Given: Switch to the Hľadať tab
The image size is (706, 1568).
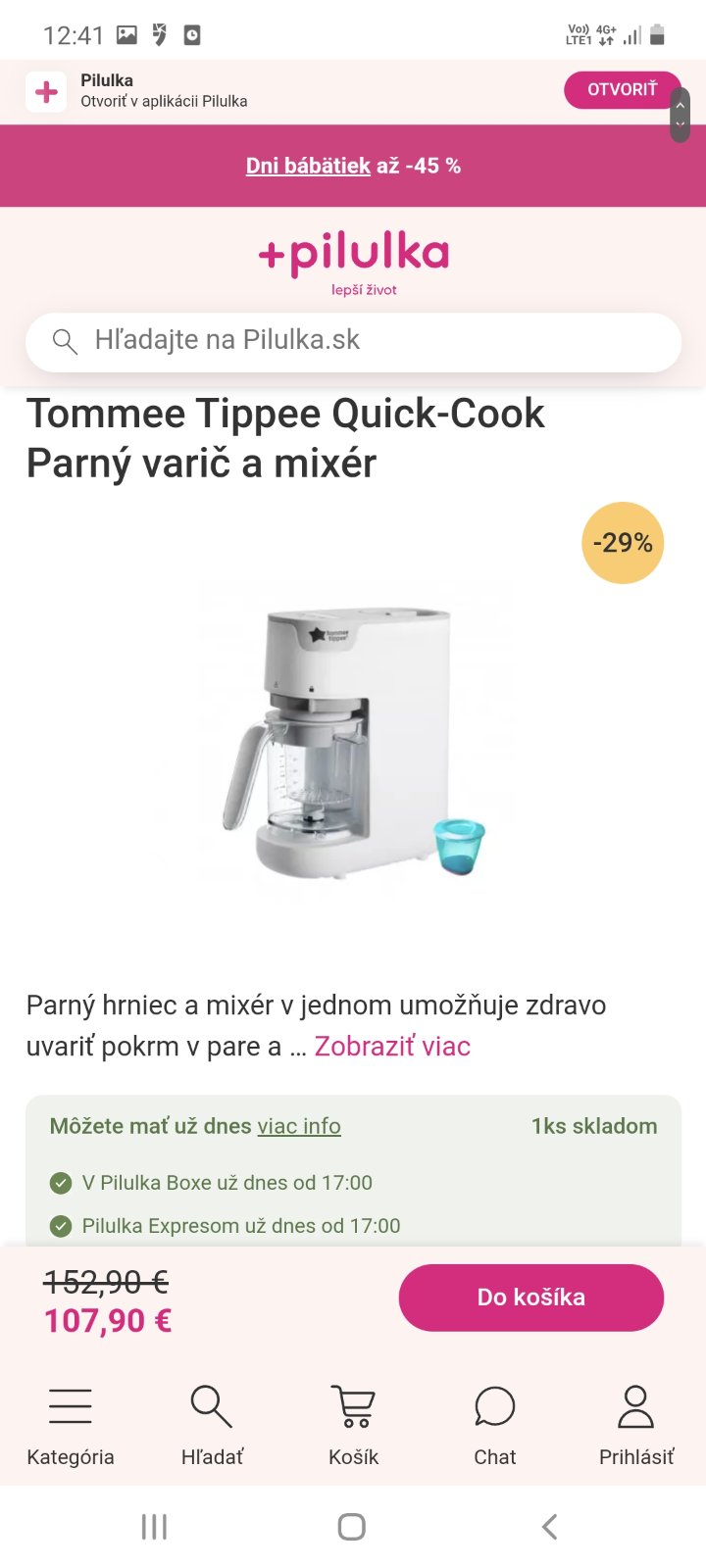Looking at the screenshot, I should tap(212, 1425).
